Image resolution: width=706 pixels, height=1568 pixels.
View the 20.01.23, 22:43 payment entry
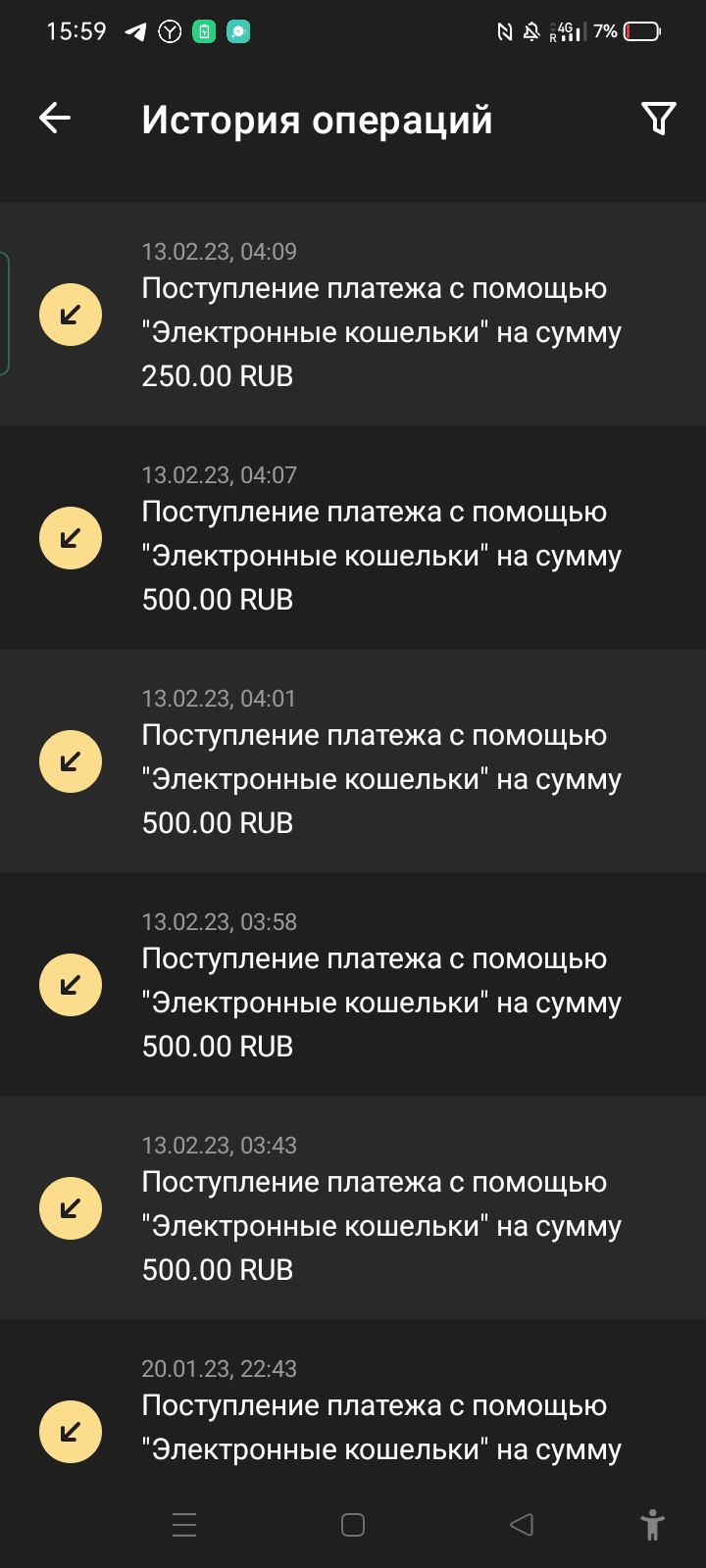tap(353, 1406)
